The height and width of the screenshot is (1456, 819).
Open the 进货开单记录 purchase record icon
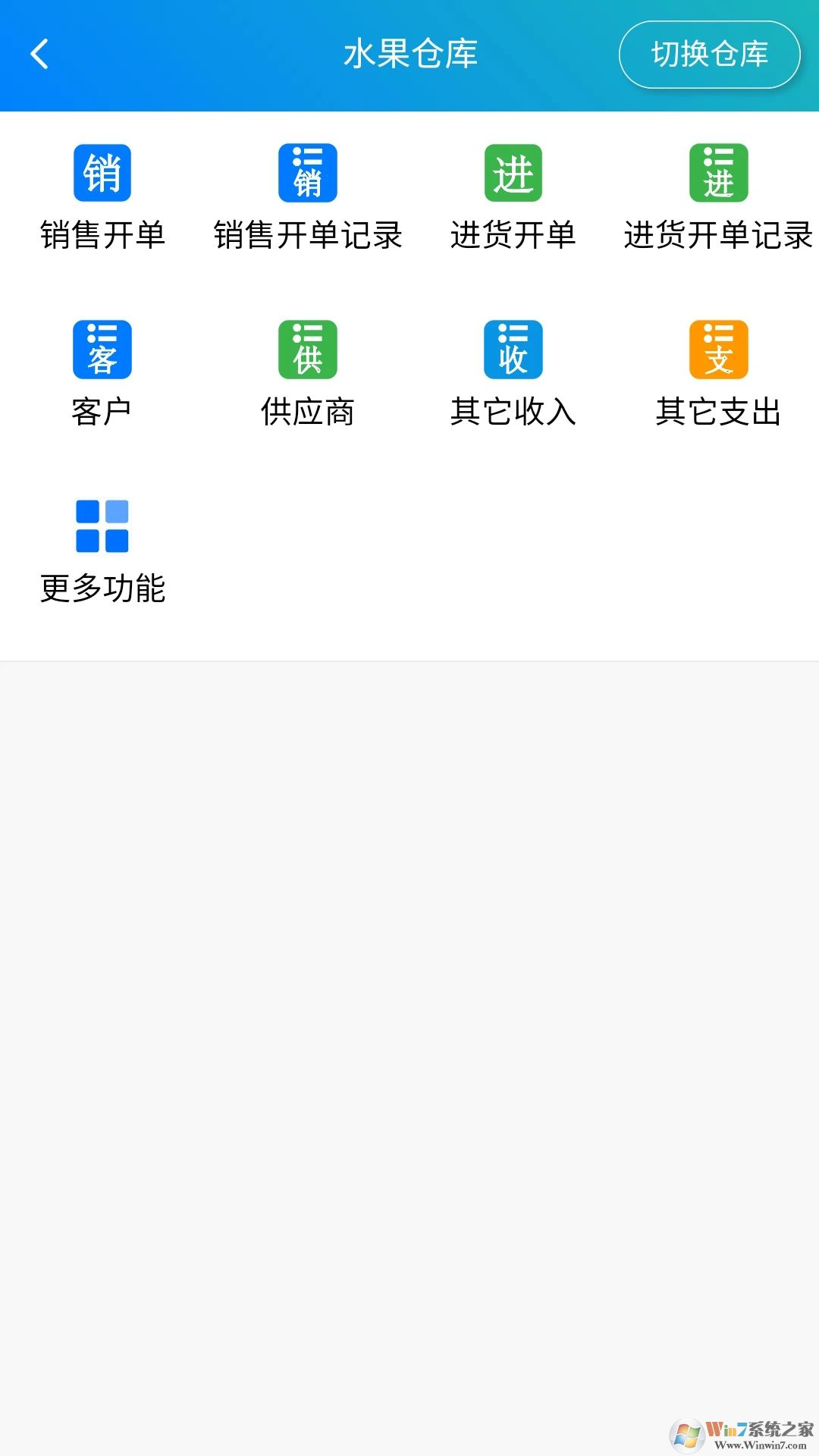pyautogui.click(x=717, y=173)
